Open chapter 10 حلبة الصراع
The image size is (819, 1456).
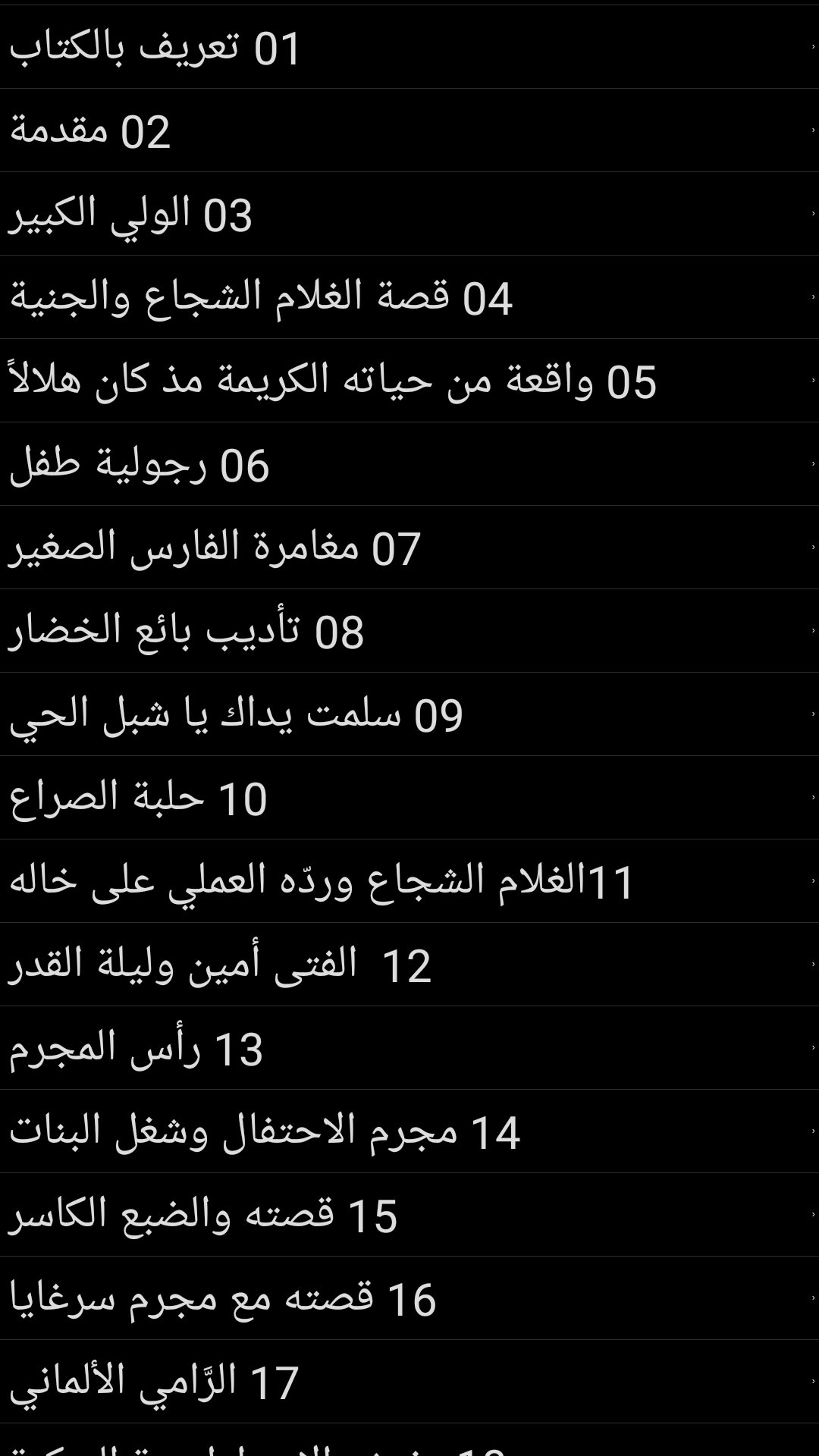(138, 798)
